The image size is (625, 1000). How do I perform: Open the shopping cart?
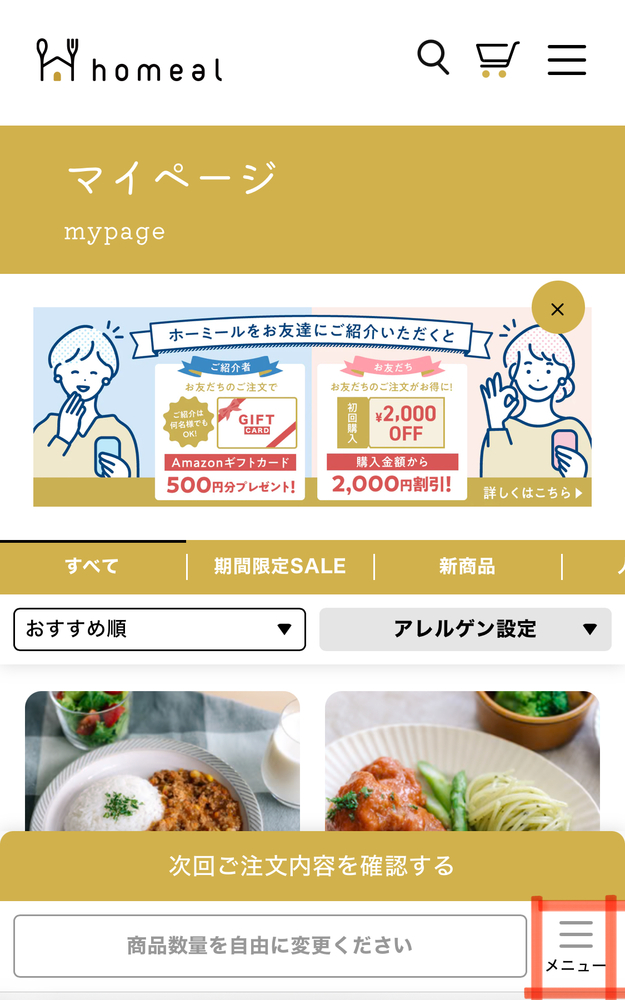tap(497, 59)
